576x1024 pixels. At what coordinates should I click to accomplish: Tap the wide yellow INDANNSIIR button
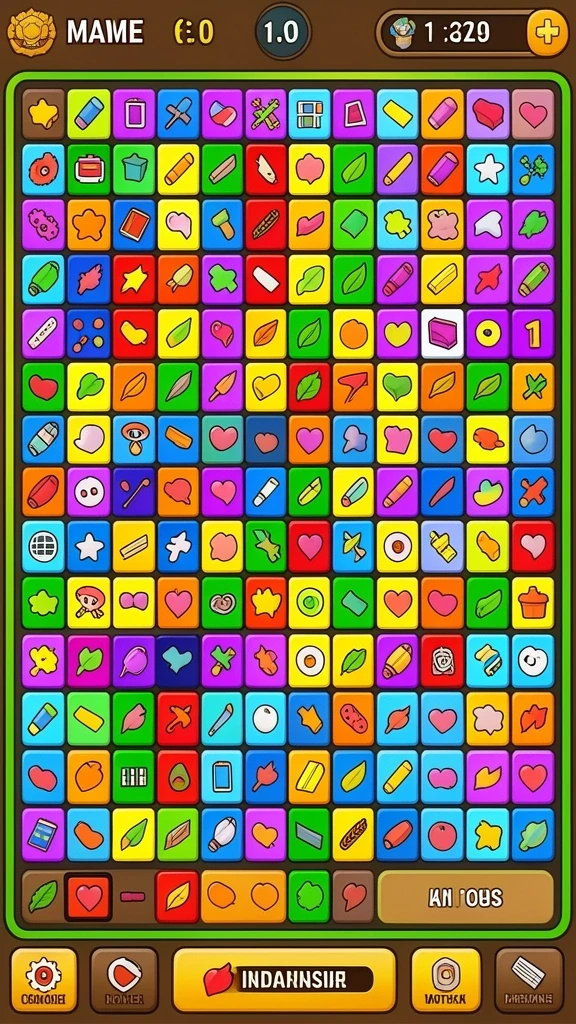pyautogui.click(x=284, y=980)
